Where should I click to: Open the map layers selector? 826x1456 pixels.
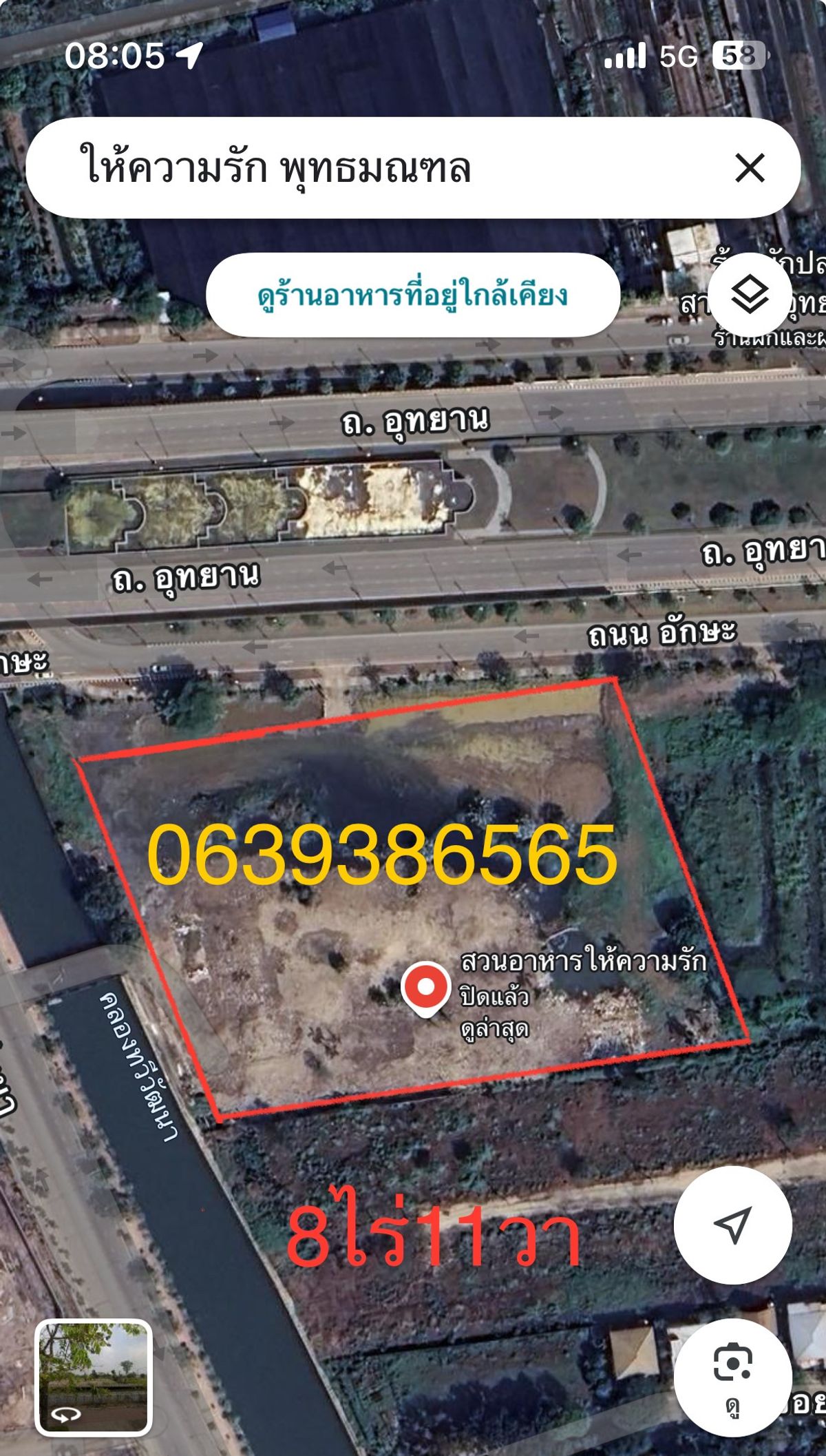tap(750, 295)
